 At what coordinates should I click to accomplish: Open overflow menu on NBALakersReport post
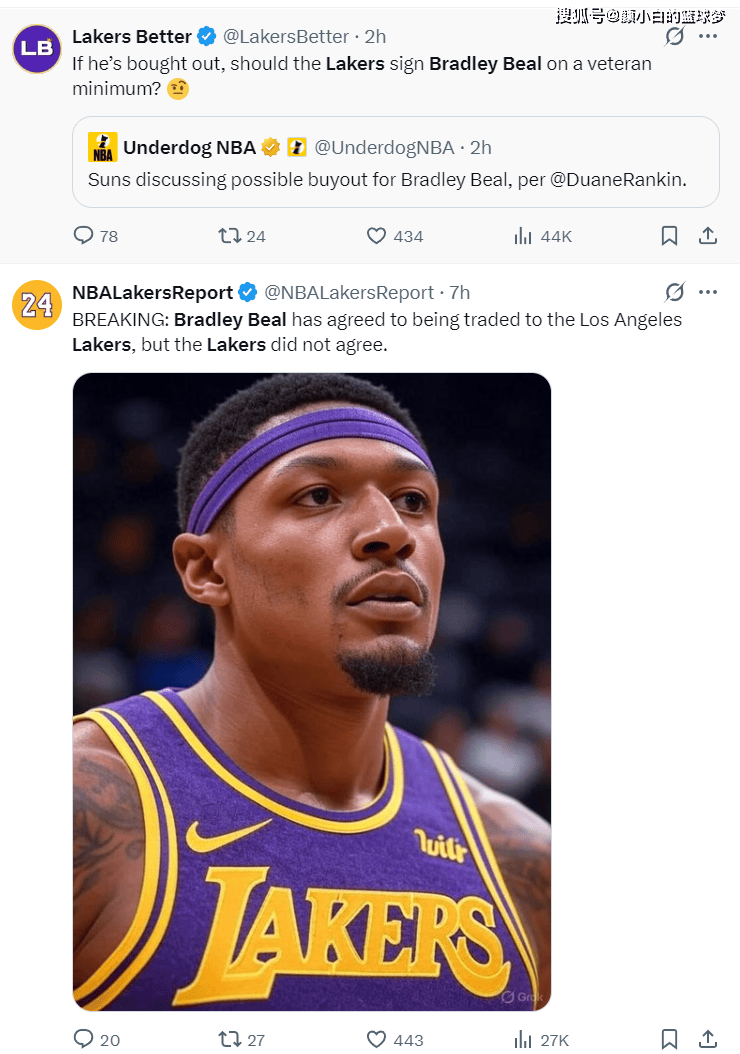708,292
